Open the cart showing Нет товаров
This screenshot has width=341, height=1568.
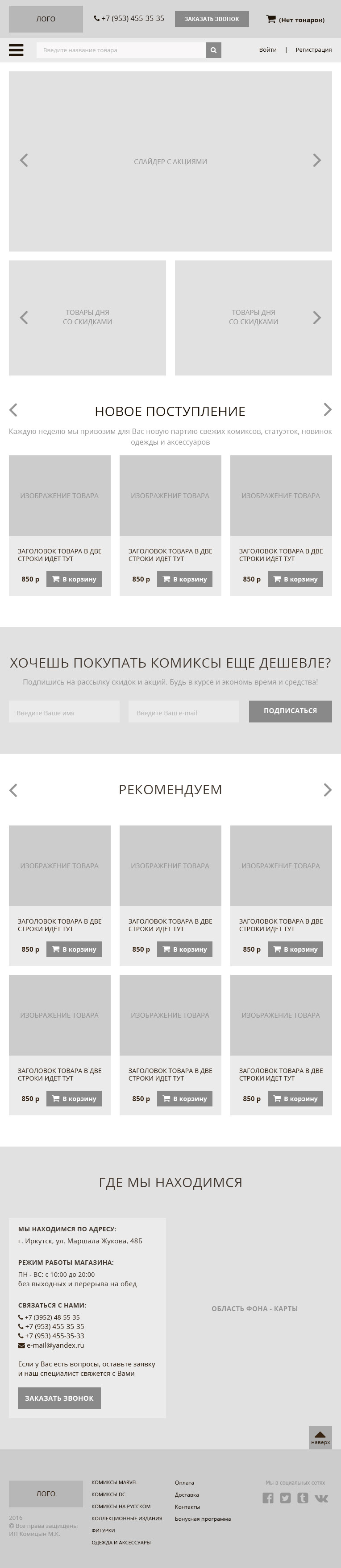pos(295,20)
